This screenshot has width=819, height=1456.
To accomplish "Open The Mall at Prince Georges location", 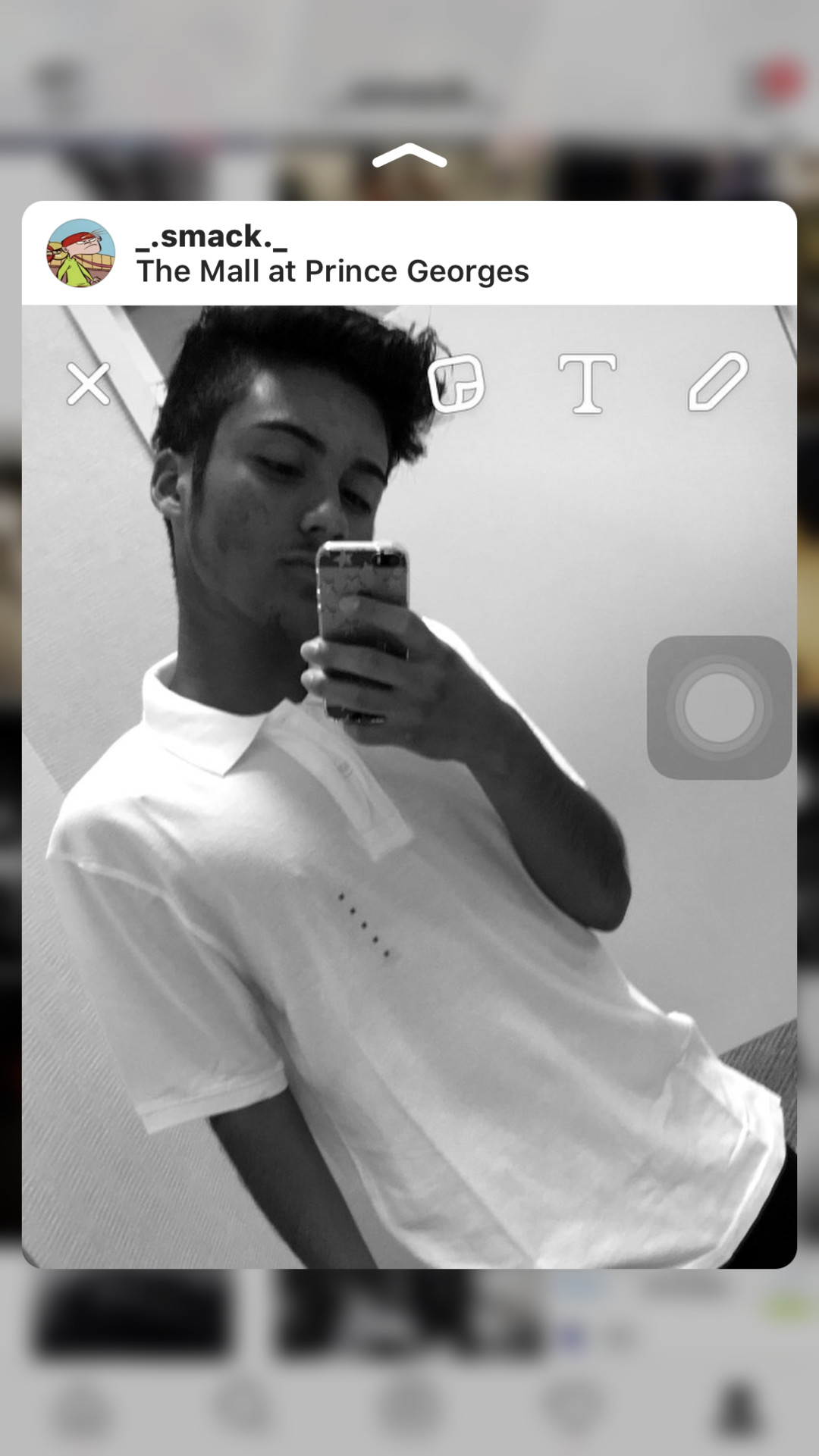I will click(x=332, y=271).
